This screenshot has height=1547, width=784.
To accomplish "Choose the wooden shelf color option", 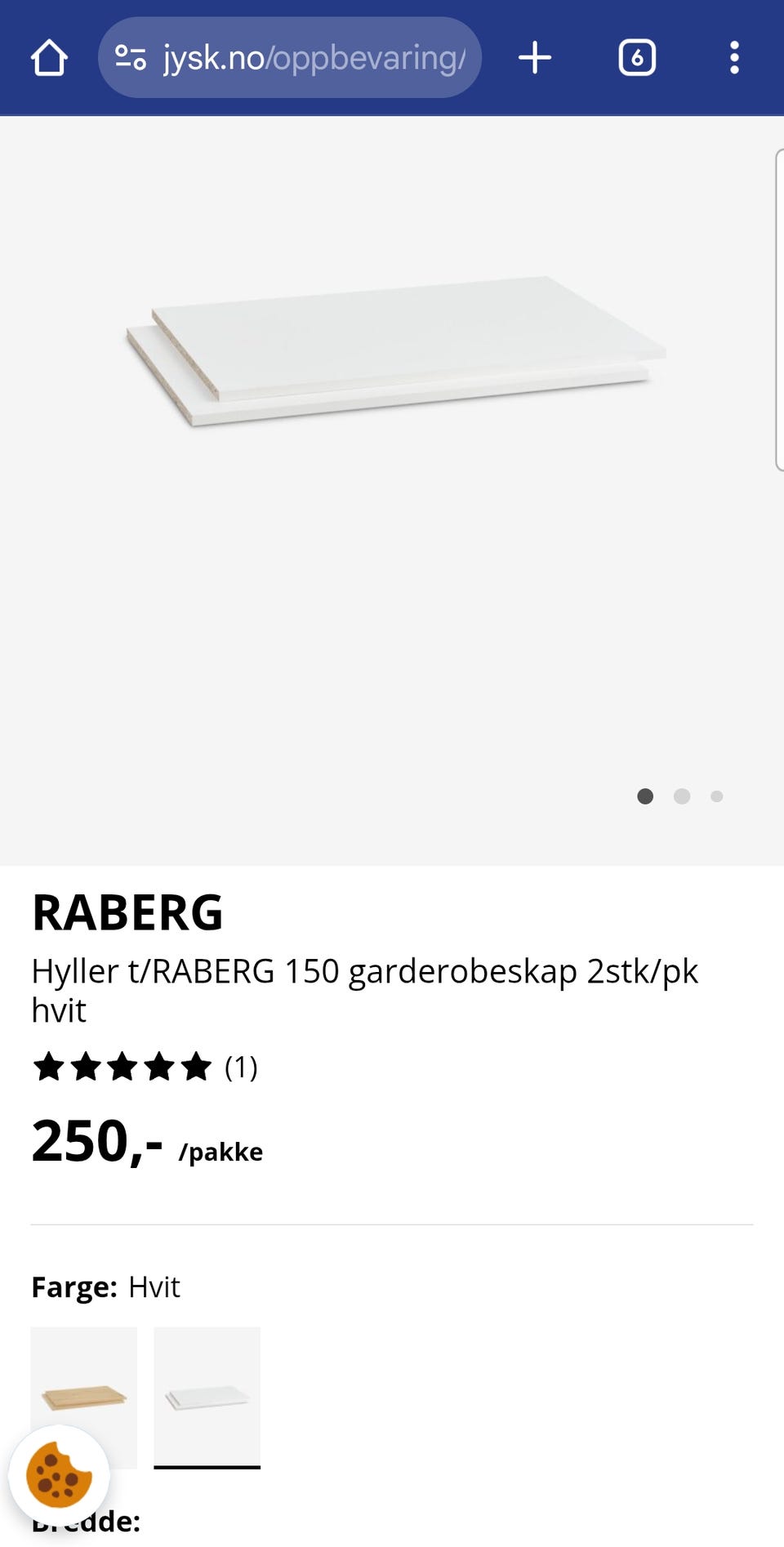I will 84,1395.
